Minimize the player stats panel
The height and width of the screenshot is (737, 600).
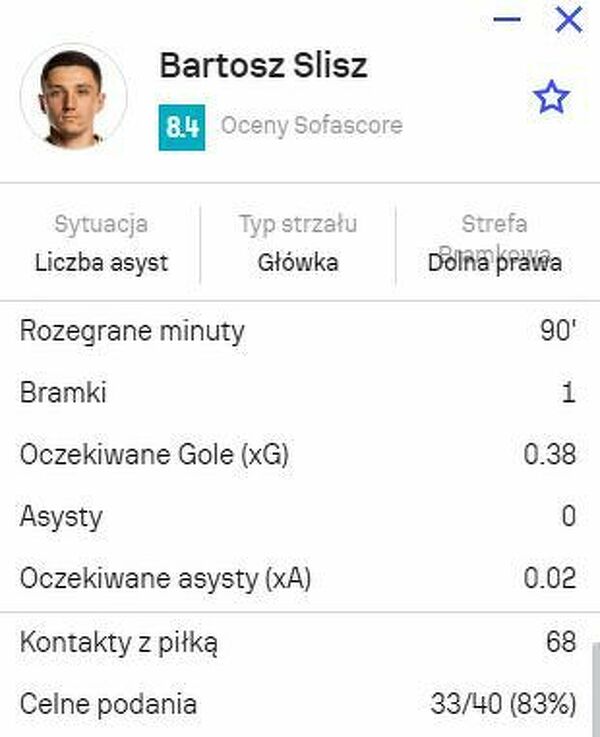click(507, 19)
